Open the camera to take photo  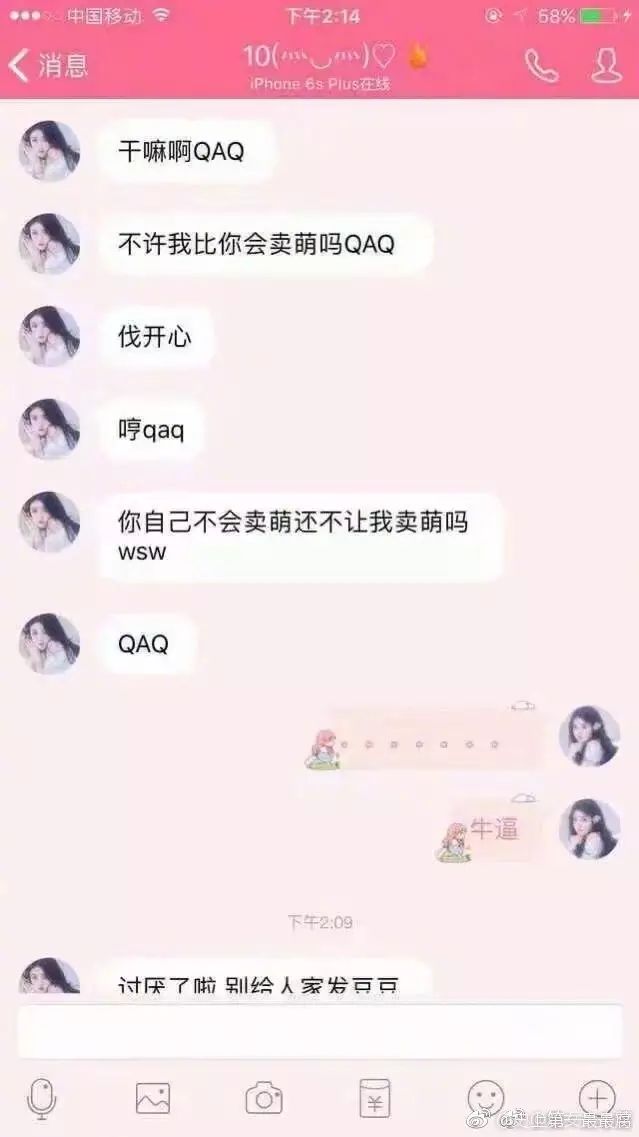tap(264, 1099)
